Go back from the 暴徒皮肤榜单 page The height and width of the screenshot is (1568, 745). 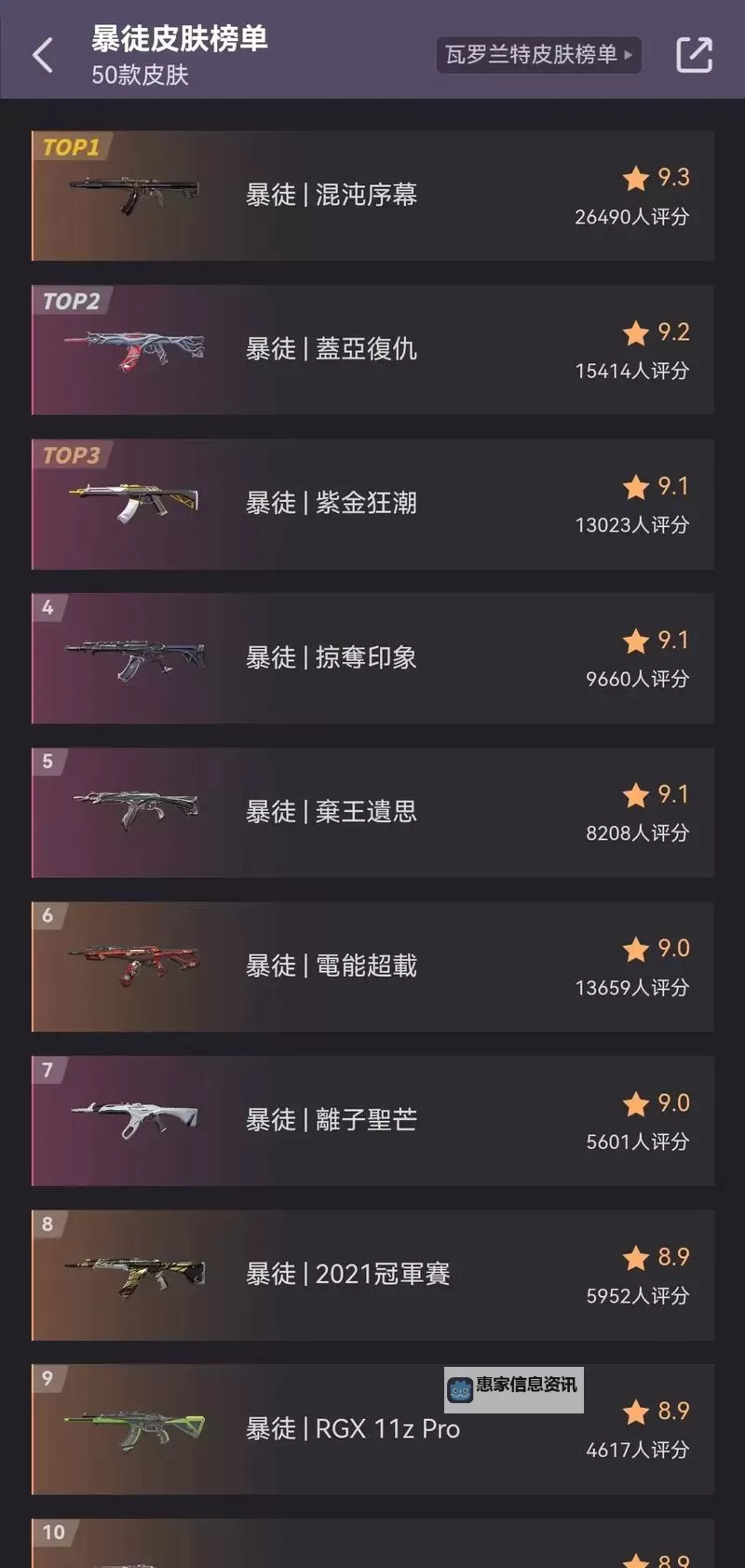click(x=43, y=55)
